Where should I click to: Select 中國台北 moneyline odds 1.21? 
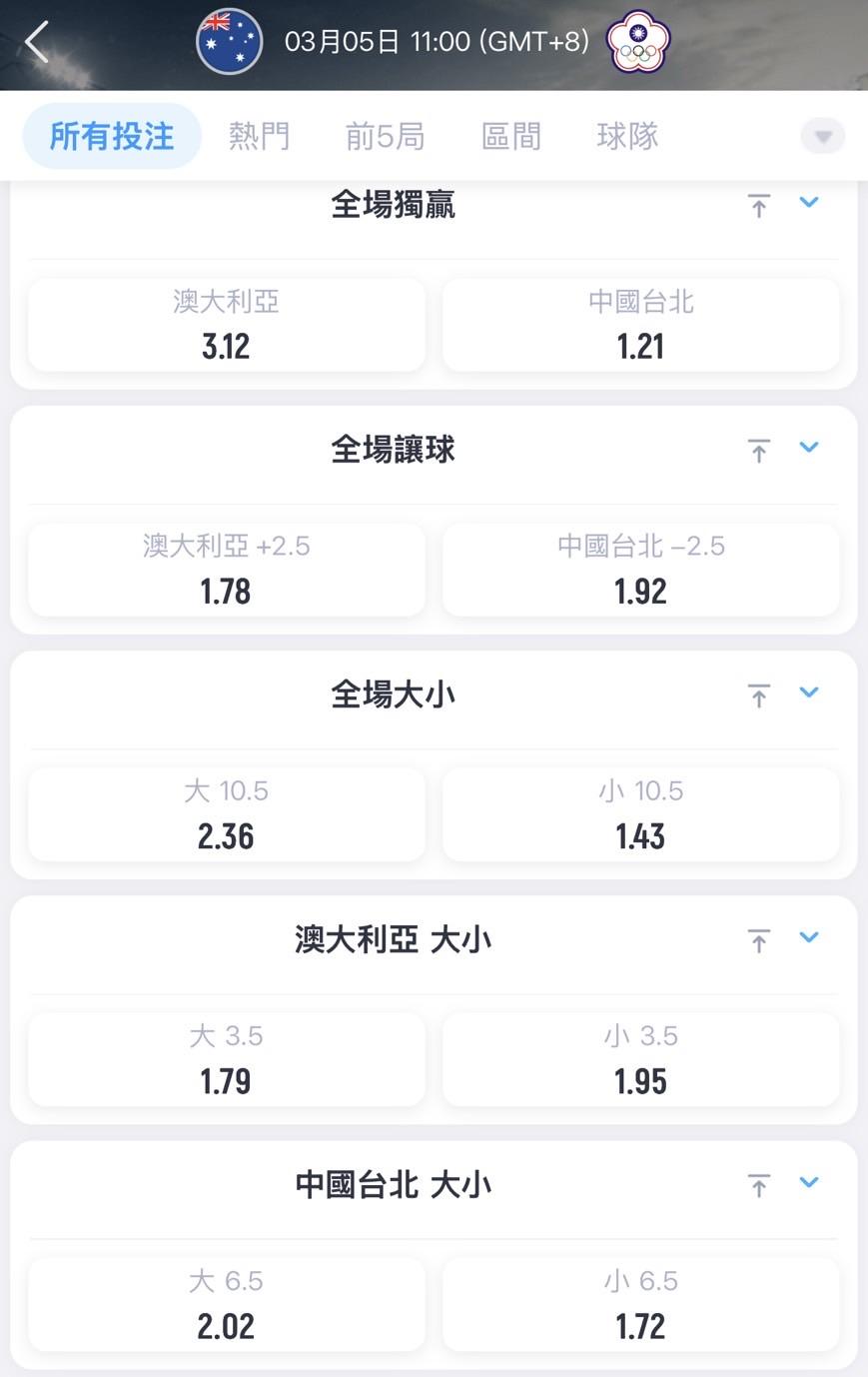pyautogui.click(x=640, y=325)
